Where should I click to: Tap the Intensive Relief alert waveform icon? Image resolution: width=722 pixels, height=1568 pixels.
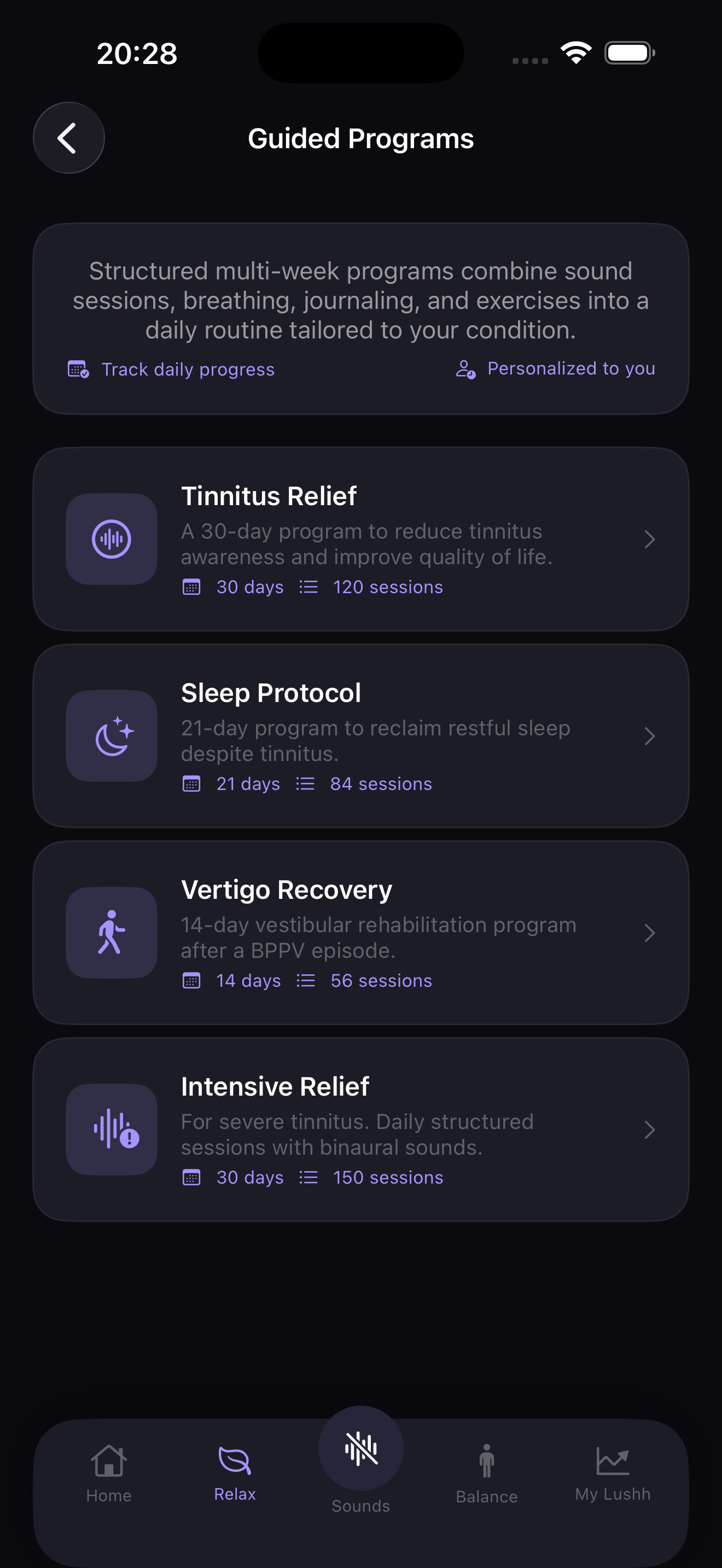click(x=112, y=1130)
